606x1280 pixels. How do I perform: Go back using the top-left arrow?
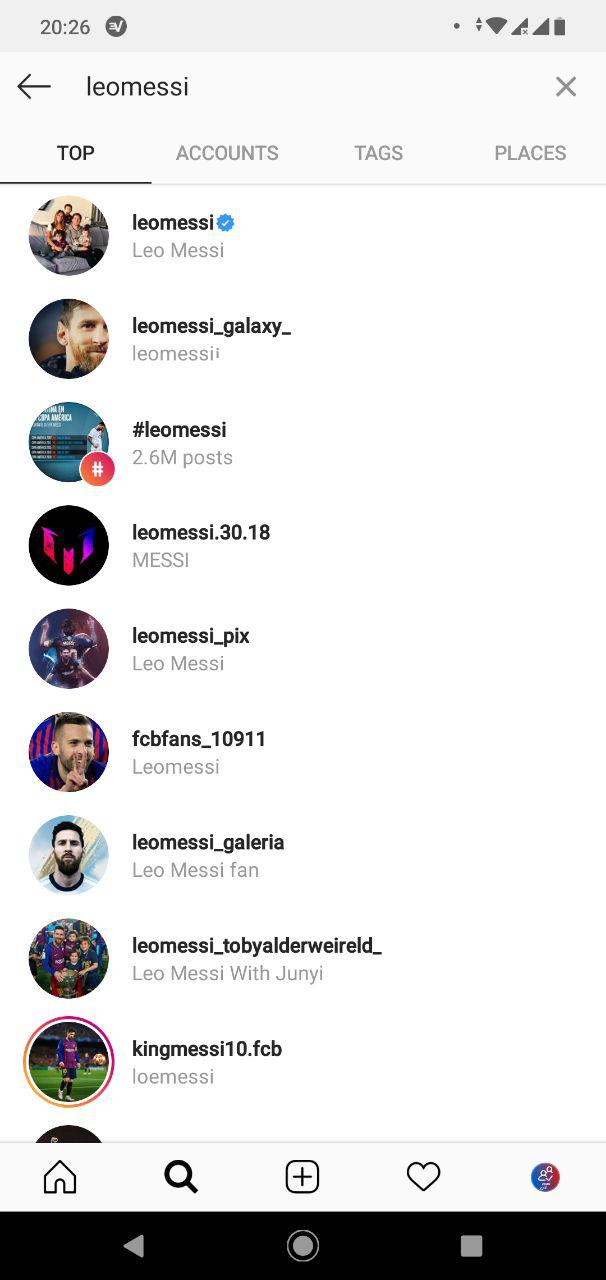34,87
